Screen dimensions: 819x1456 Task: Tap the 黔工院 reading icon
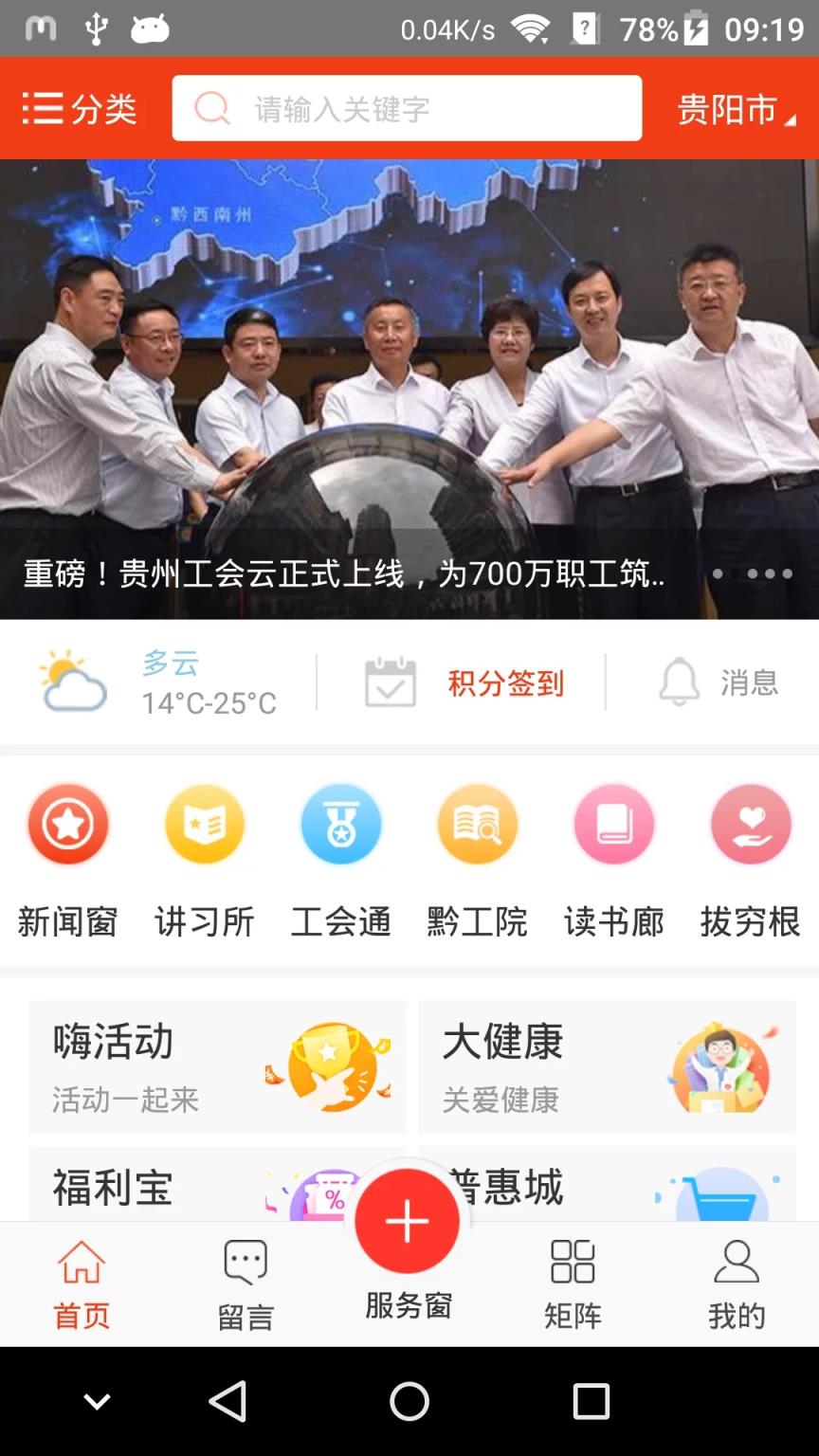click(478, 825)
